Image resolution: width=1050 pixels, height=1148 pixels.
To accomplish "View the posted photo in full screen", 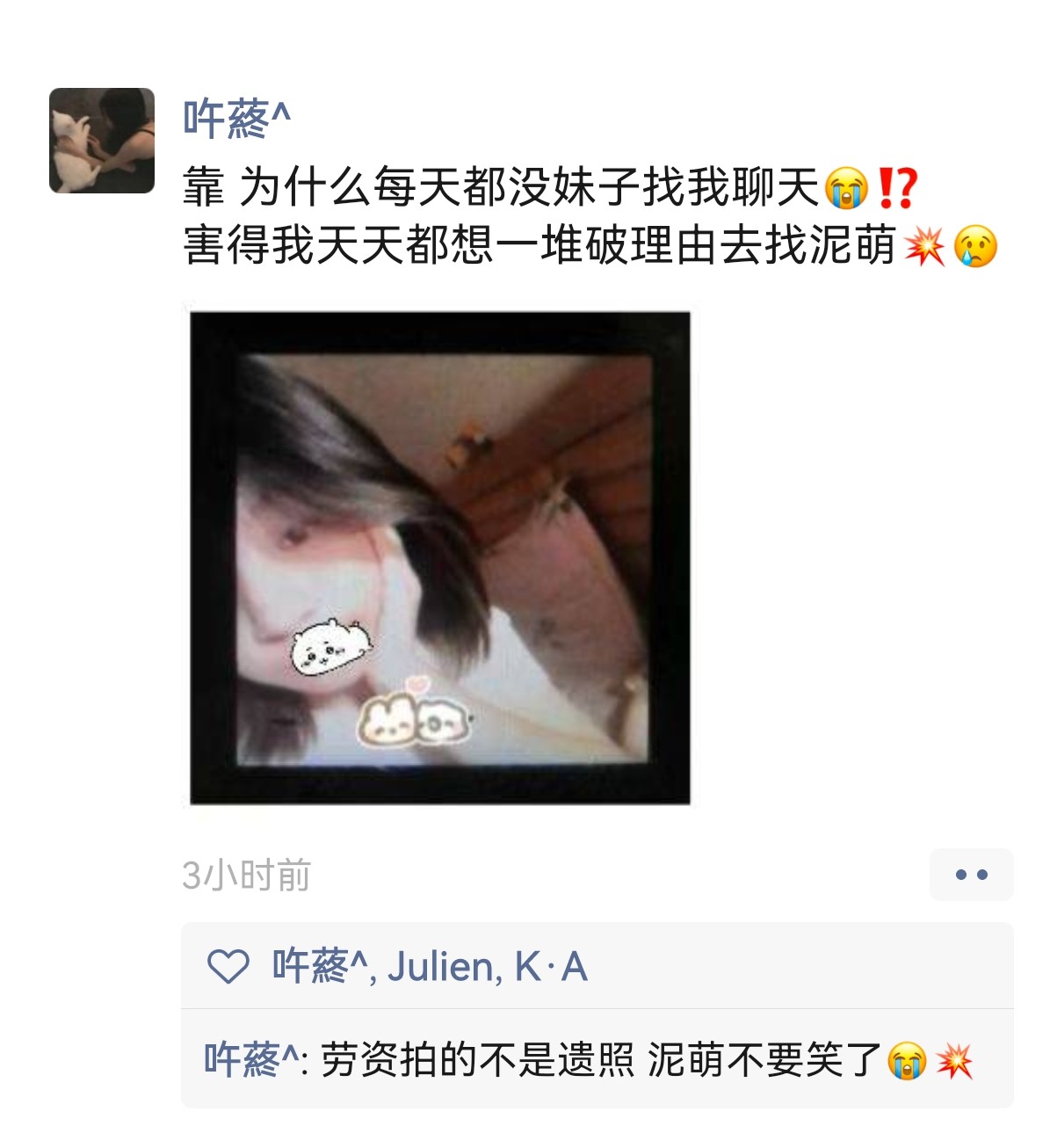I will pos(440,557).
